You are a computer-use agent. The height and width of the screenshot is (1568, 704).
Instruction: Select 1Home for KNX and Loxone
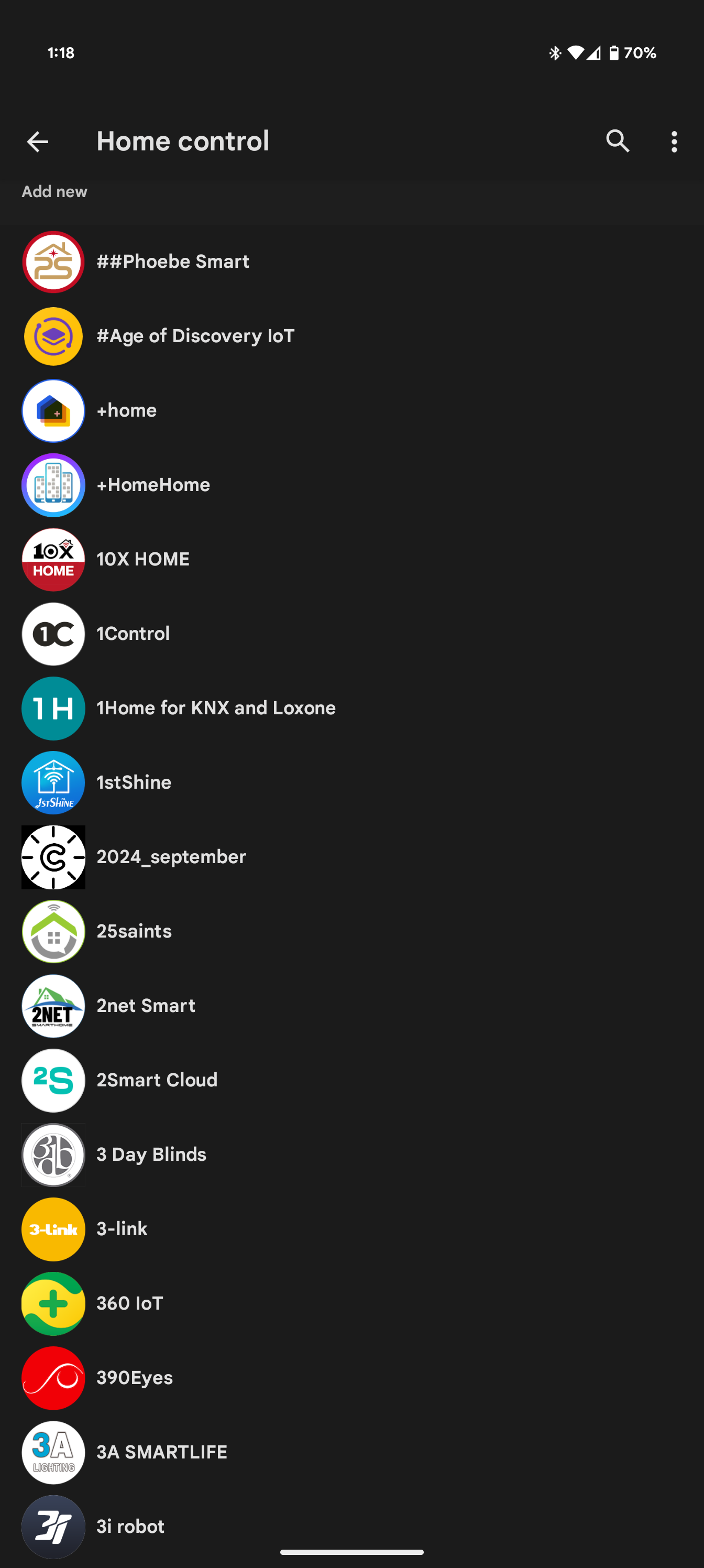(351, 708)
